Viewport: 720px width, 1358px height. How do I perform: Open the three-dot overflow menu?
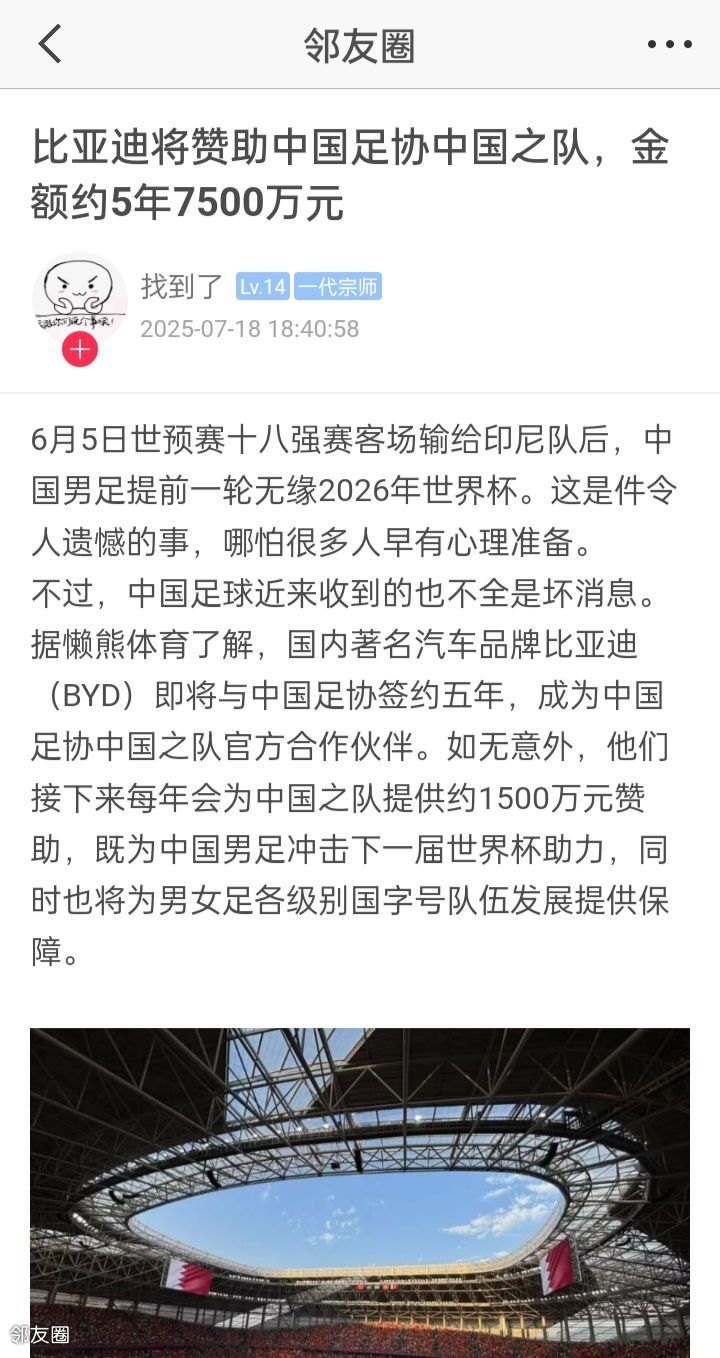(x=669, y=45)
